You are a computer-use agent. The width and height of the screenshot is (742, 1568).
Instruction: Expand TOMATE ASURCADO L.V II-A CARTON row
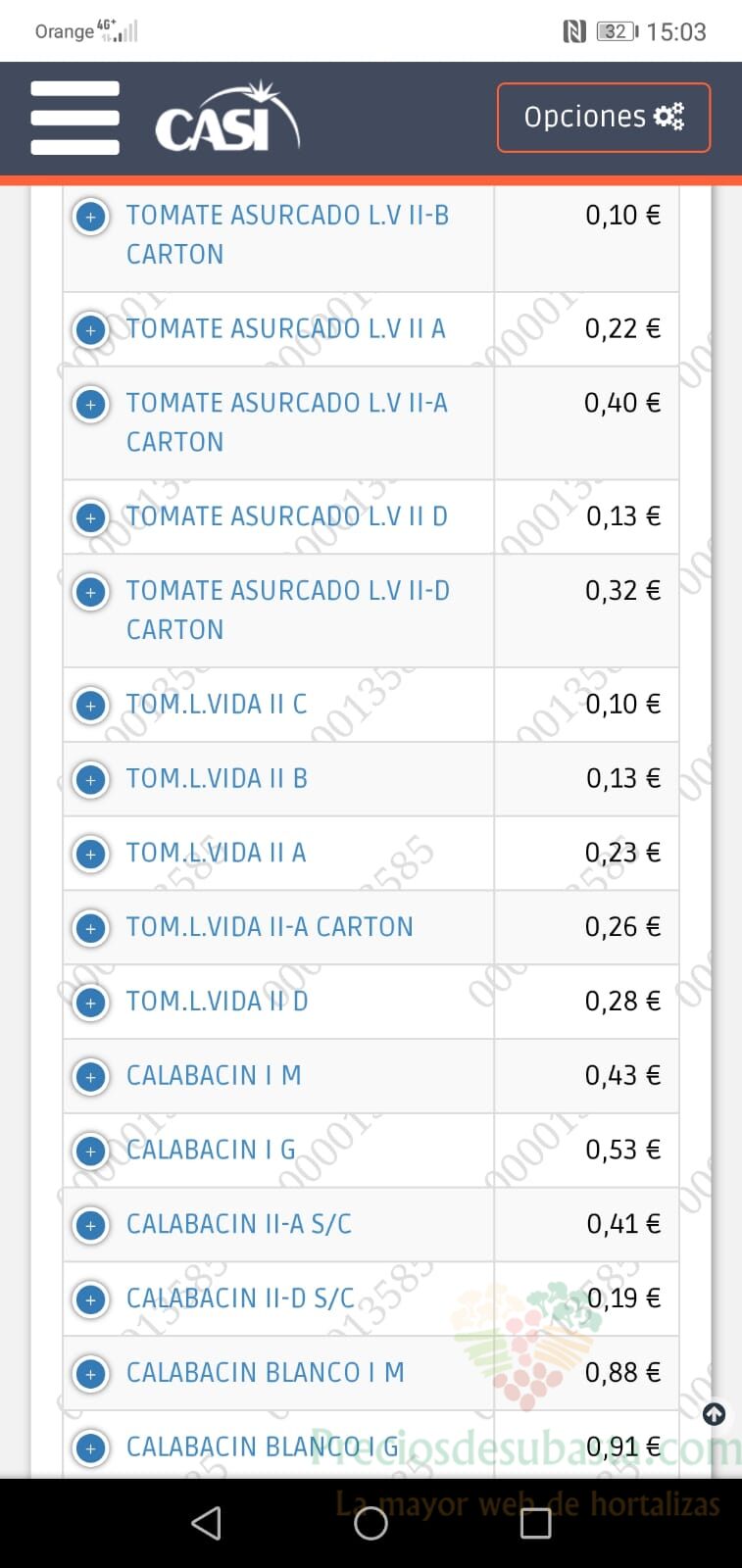[91, 404]
